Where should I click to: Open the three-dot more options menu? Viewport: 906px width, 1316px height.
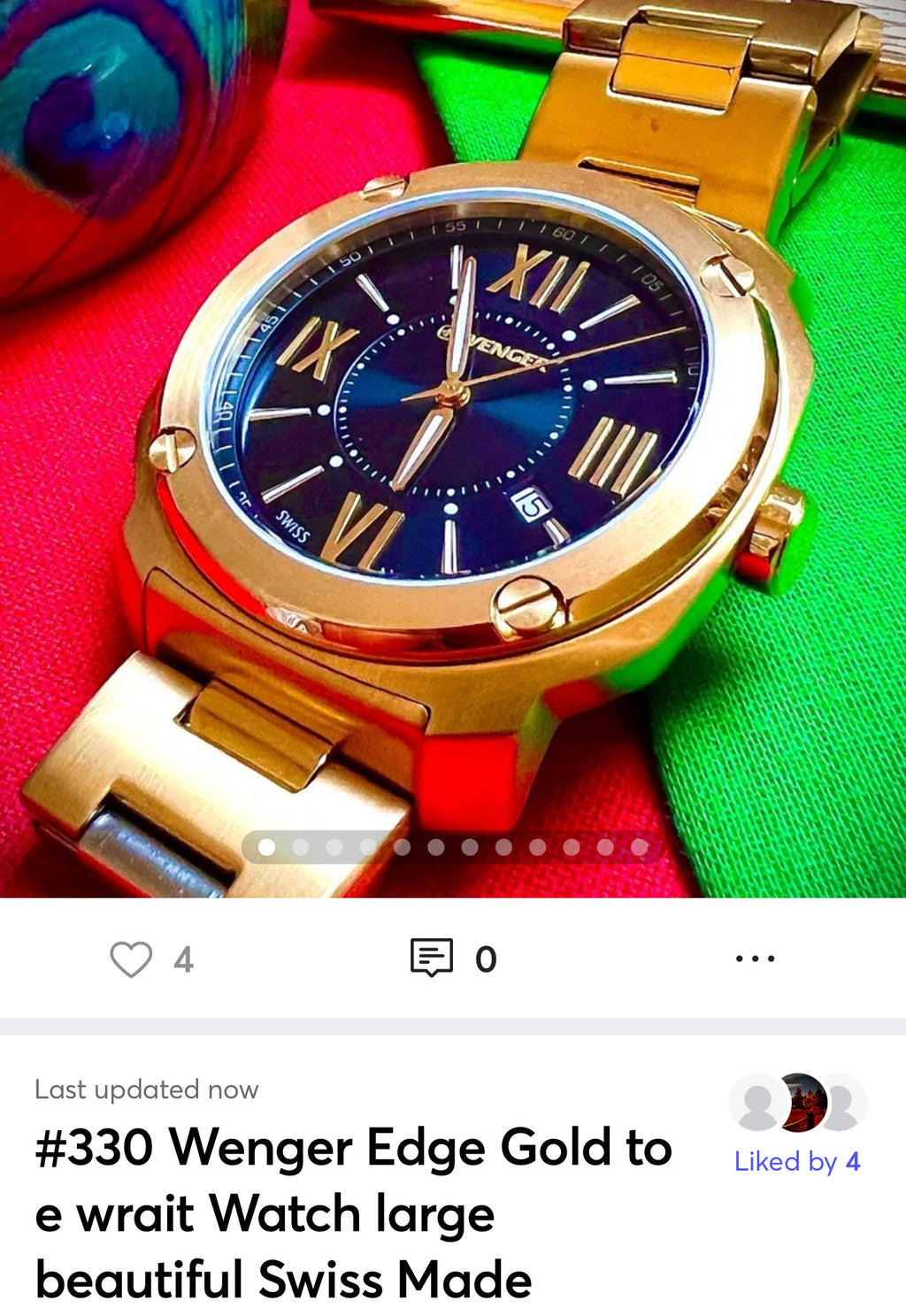pyautogui.click(x=755, y=958)
